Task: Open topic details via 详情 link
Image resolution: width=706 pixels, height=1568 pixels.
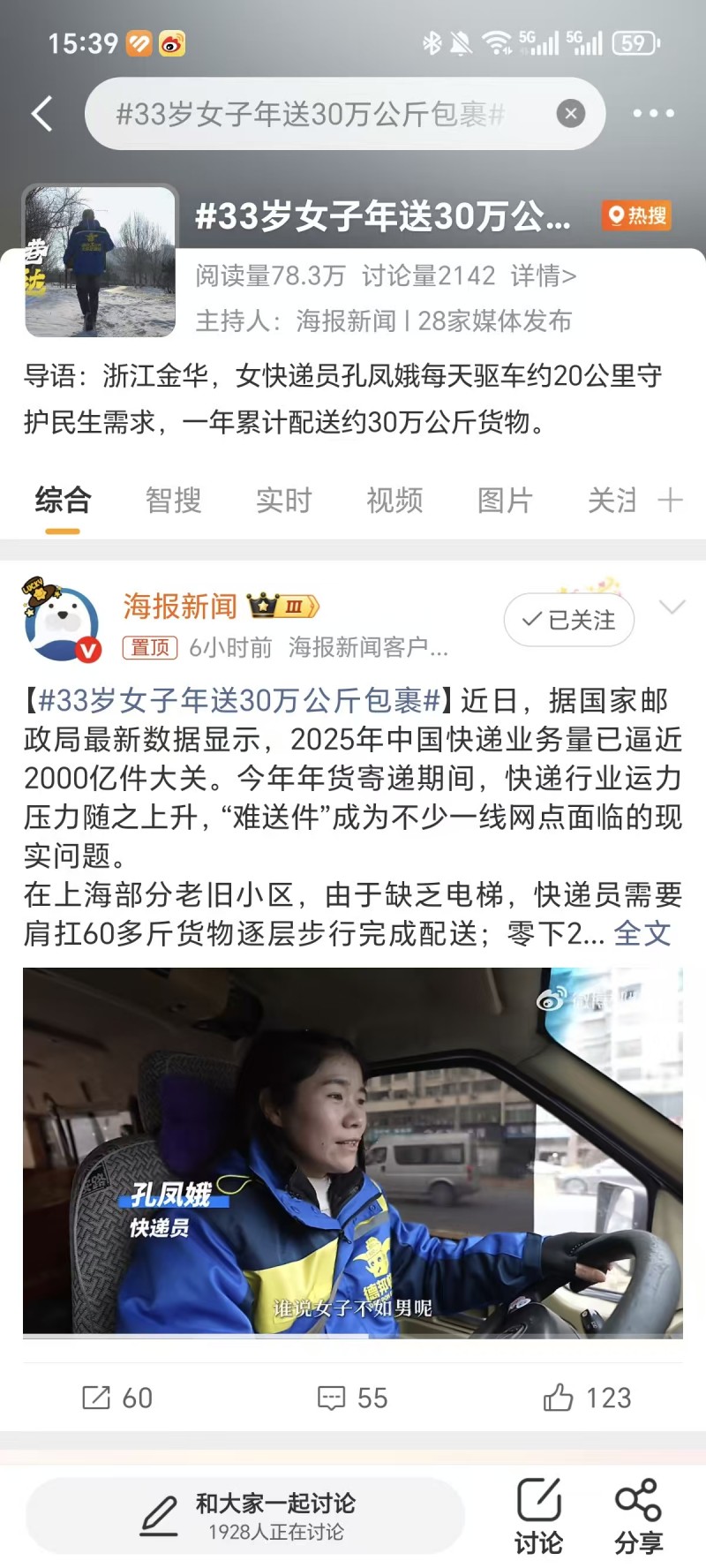Action: [540, 275]
